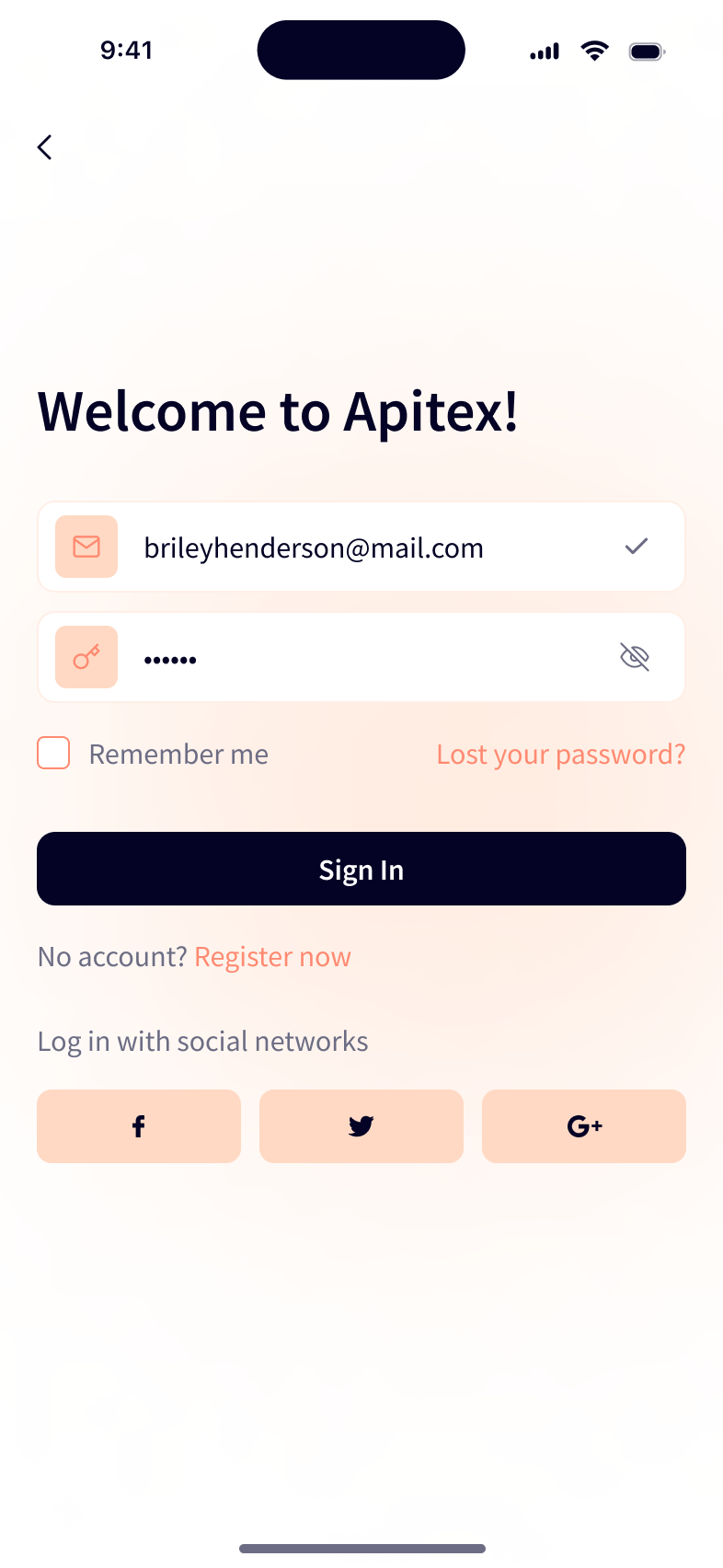This screenshot has height=1568, width=723.
Task: Go back using the arrow icon
Action: coord(44,147)
